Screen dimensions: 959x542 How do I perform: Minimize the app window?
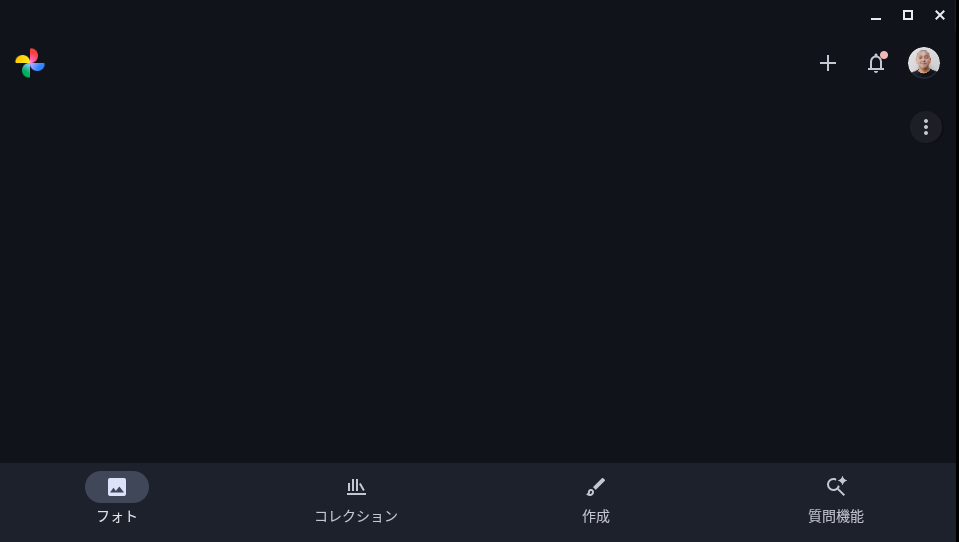click(x=876, y=15)
